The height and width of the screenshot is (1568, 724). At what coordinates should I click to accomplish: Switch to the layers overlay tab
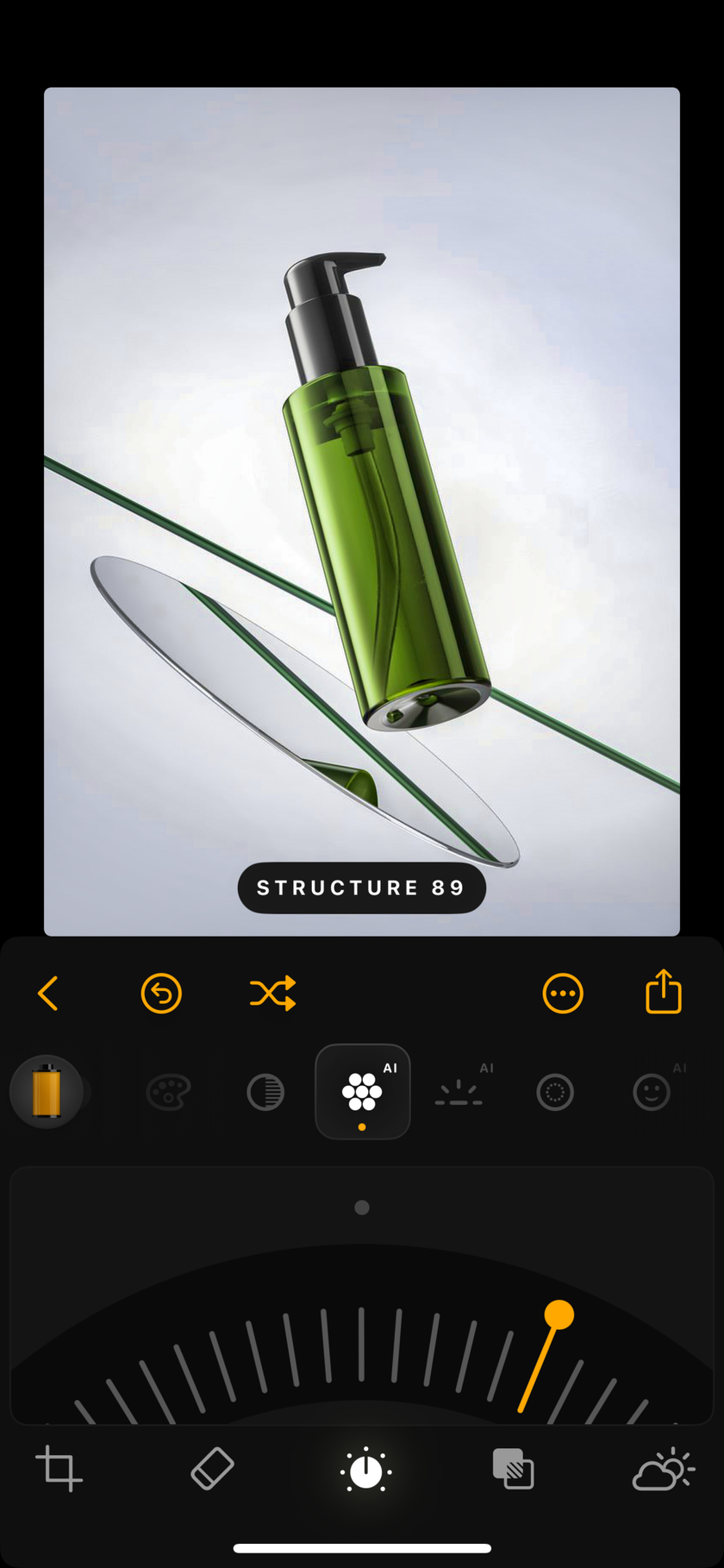[x=513, y=1468]
